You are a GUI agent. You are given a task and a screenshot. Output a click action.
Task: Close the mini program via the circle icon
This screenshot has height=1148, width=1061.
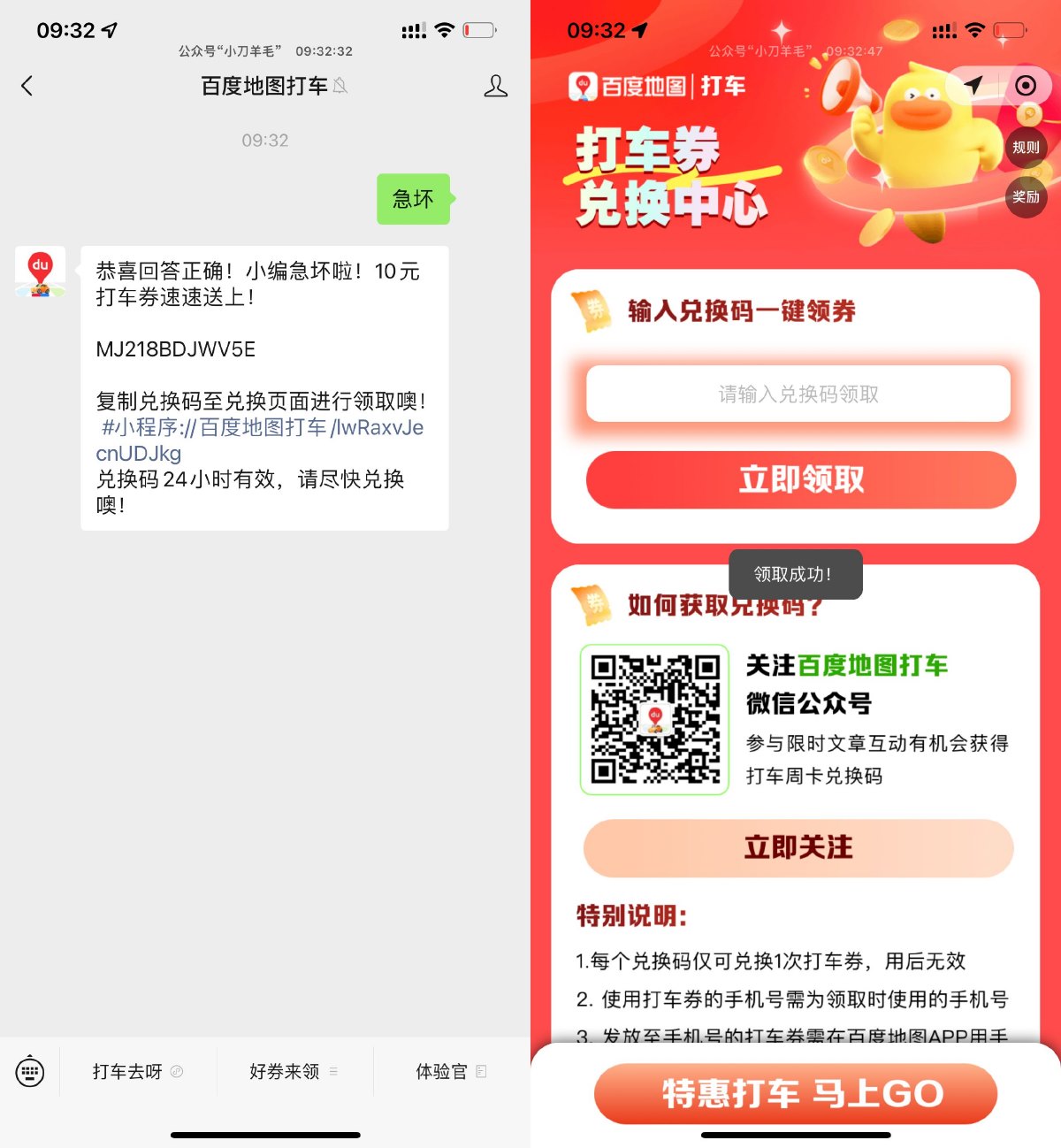point(1026,86)
